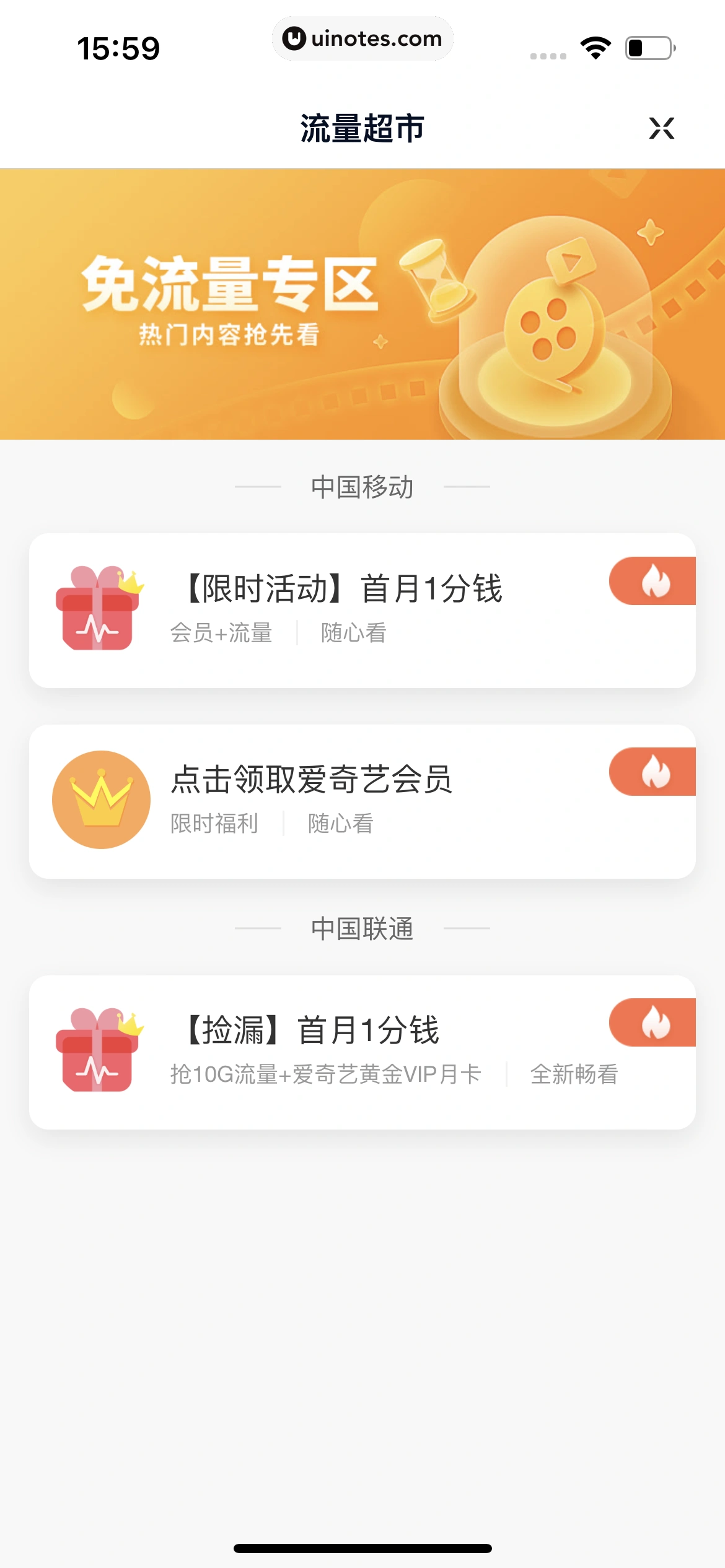This screenshot has width=725, height=1568.
Task: Tap the uinotes.com pill at the top
Action: 362,38
